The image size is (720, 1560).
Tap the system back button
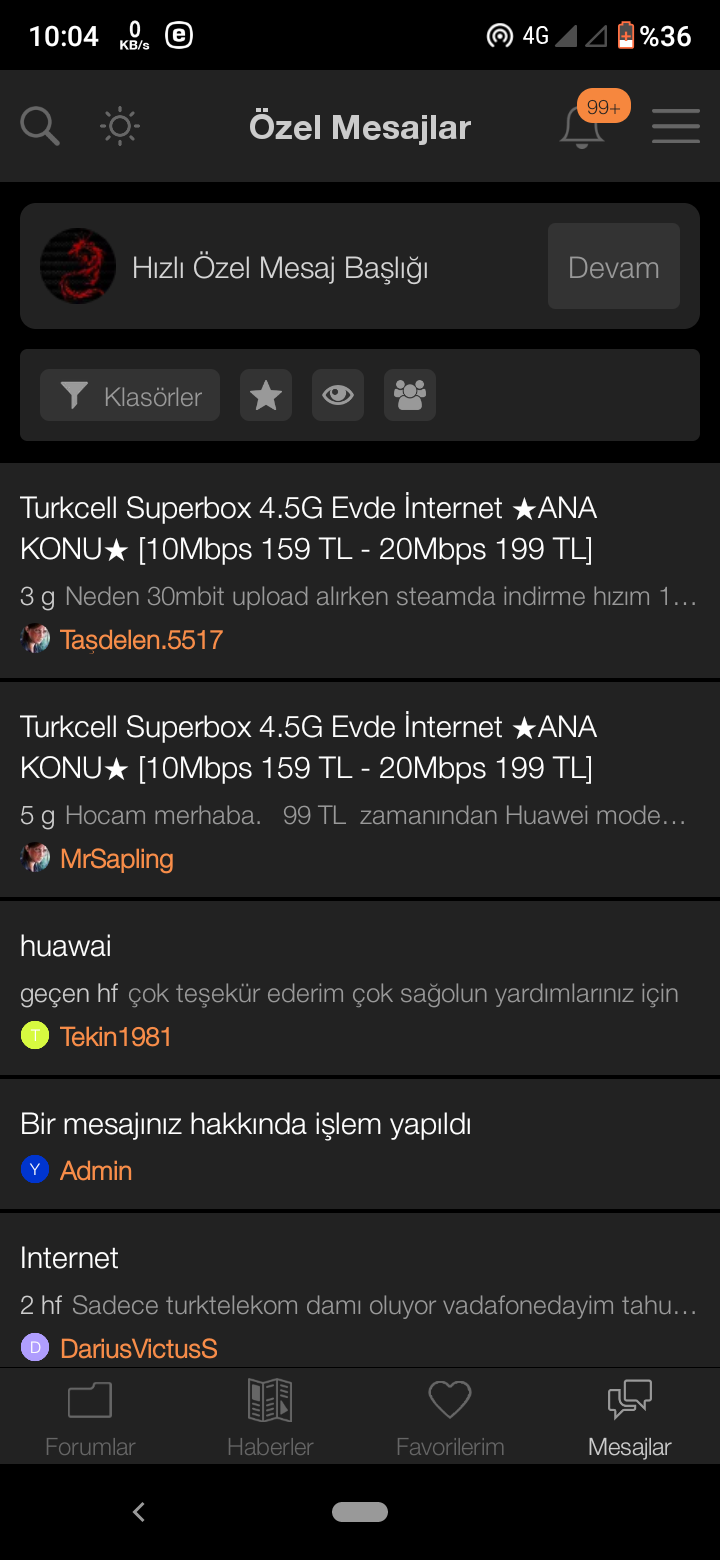(139, 1512)
